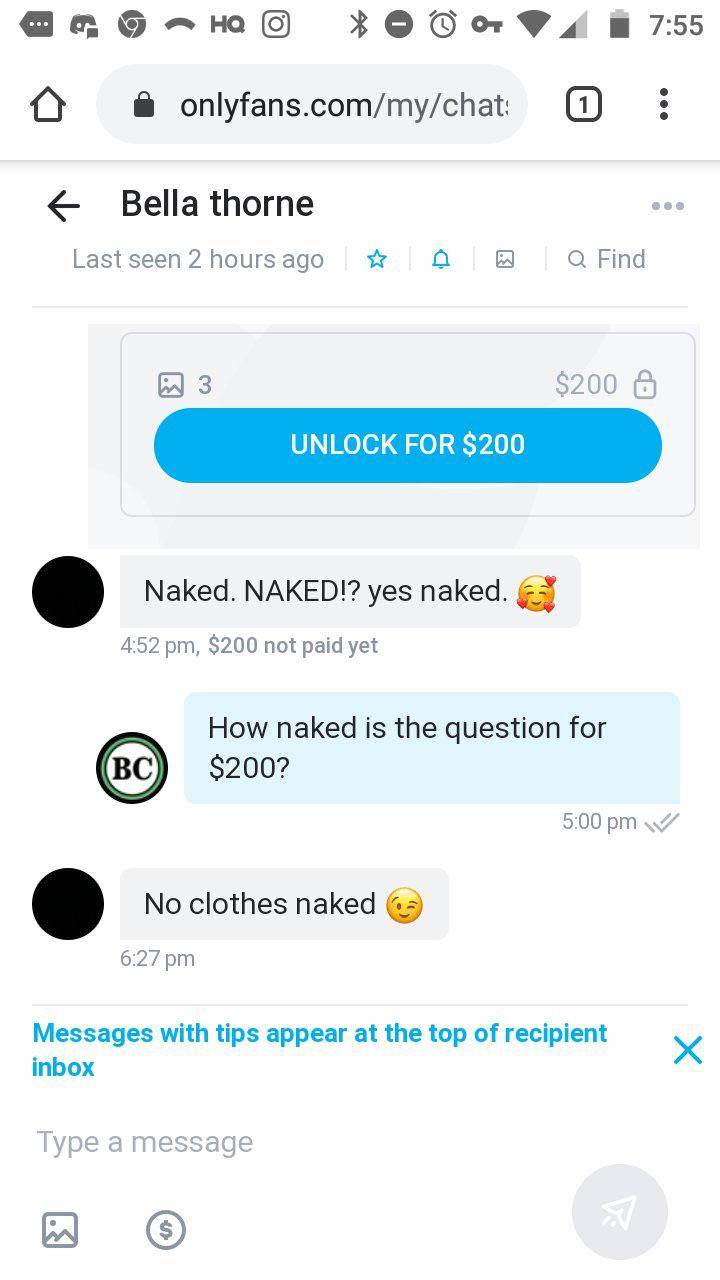
Task: Toggle the site security padlock details
Action: click(151, 103)
